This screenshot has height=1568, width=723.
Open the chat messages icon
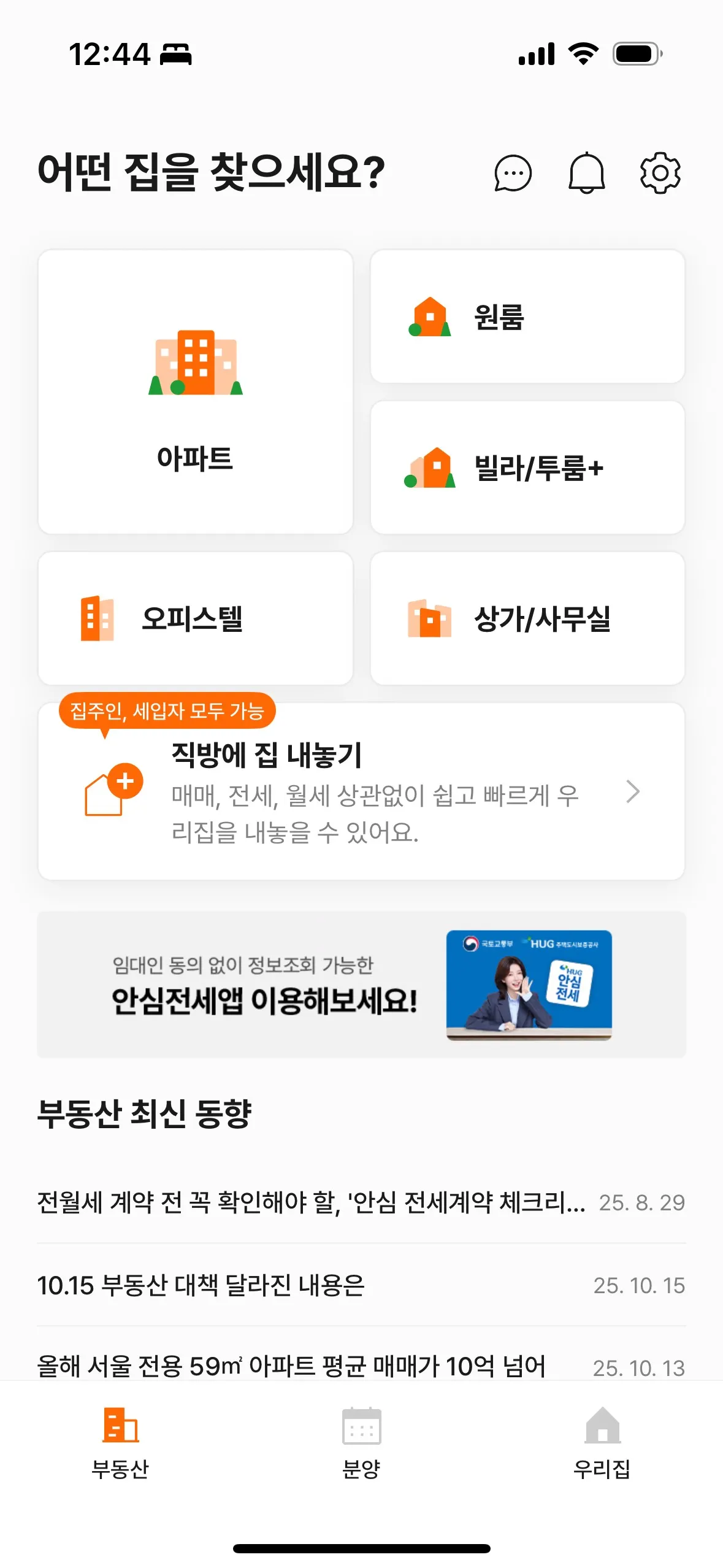click(x=513, y=173)
